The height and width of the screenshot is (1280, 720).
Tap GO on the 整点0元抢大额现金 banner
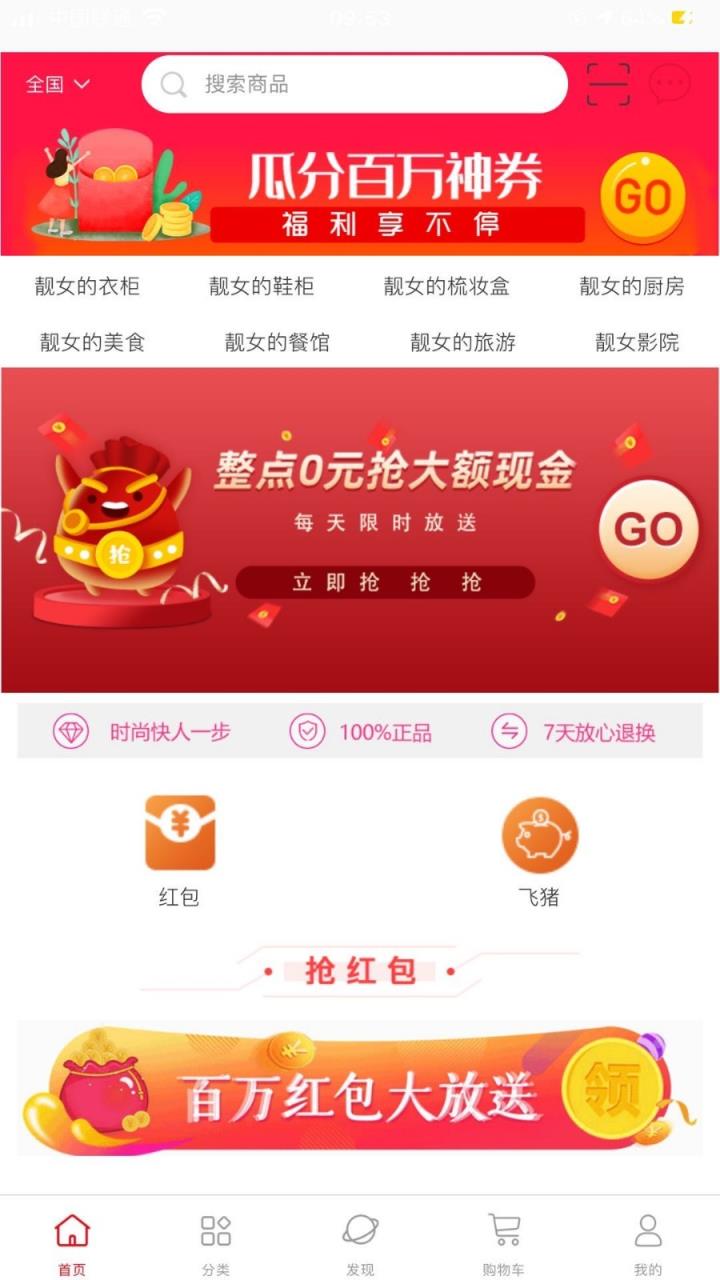point(650,530)
